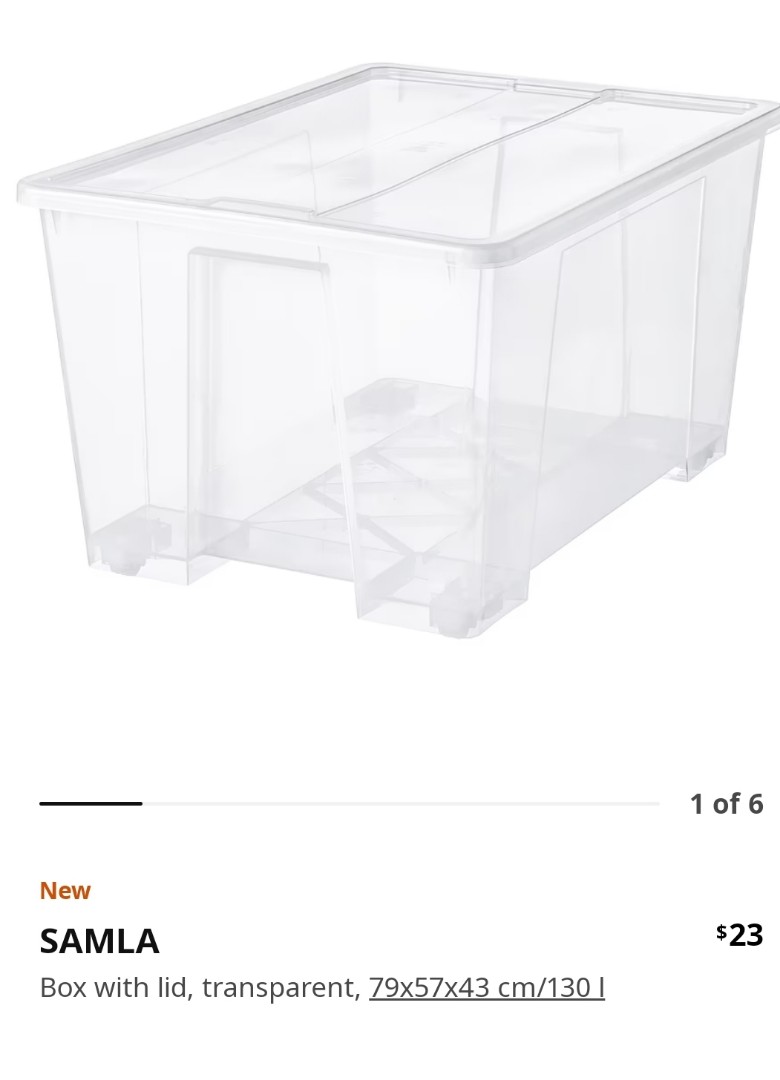Click the '1 of 6' image counter
The width and height of the screenshot is (780, 1080).
724,803
